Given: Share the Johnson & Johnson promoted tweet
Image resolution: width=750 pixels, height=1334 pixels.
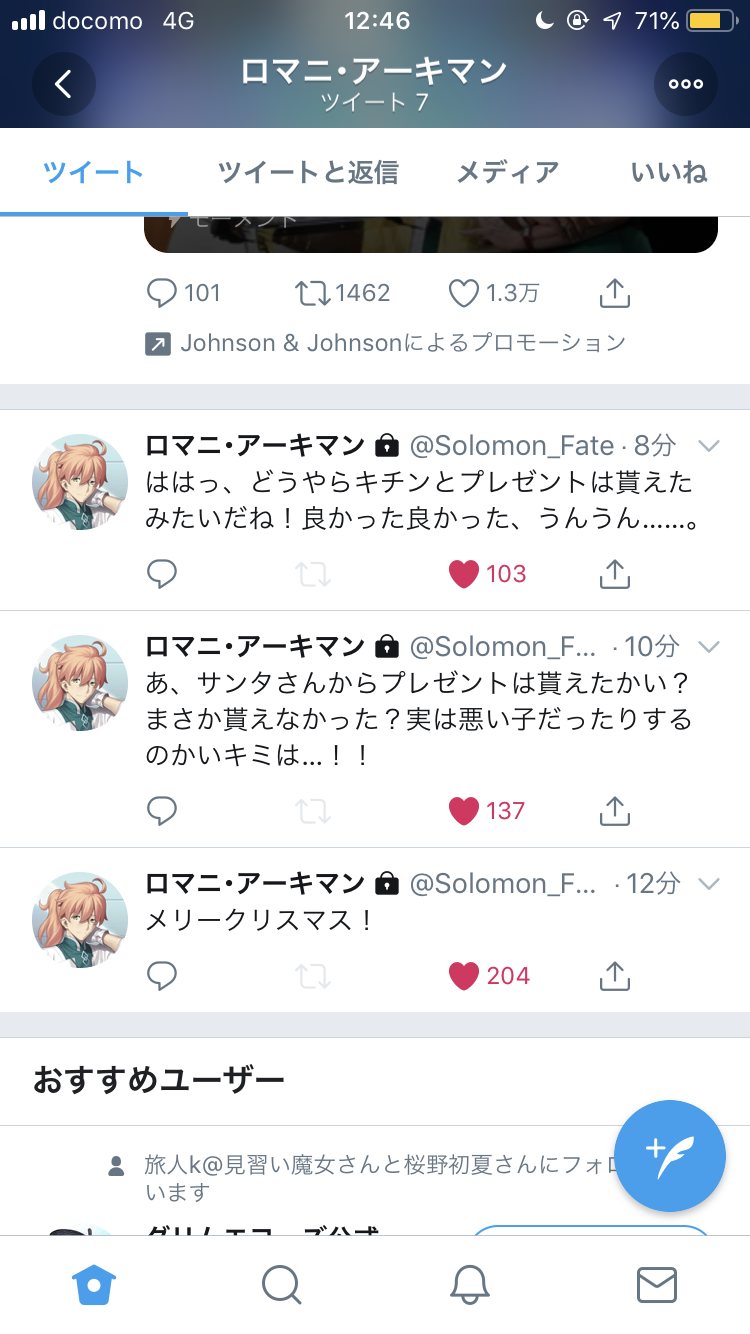Looking at the screenshot, I should pyautogui.click(x=614, y=293).
